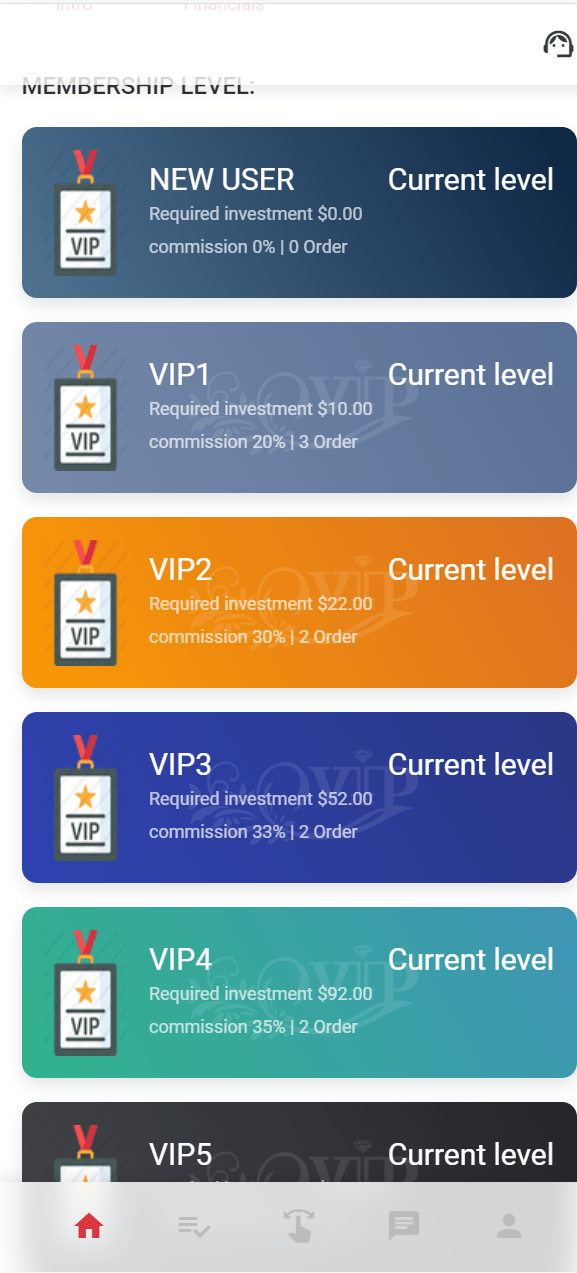
Task: Open the customer support headset icon
Action: pos(557,44)
